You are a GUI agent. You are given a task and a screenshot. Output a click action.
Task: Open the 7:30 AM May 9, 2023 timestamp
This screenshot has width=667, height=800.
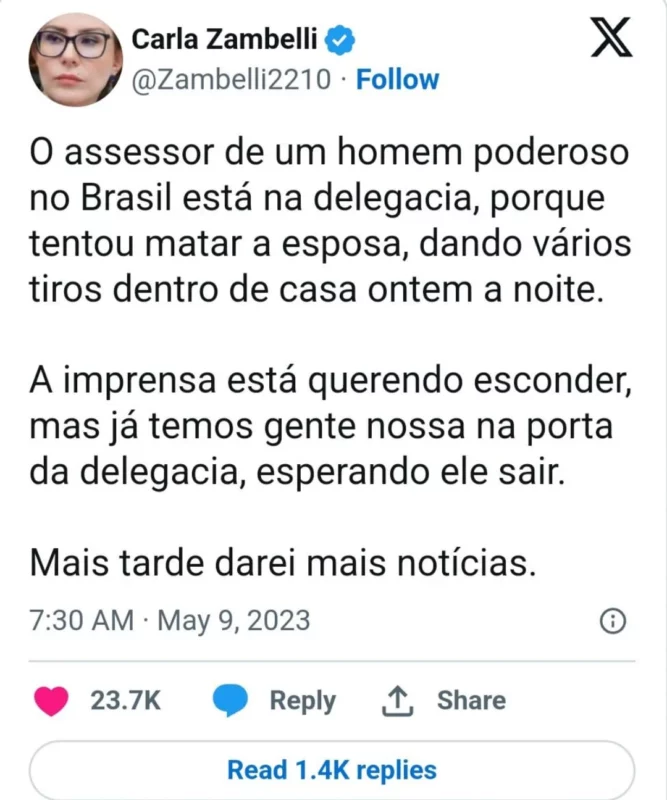(170, 620)
